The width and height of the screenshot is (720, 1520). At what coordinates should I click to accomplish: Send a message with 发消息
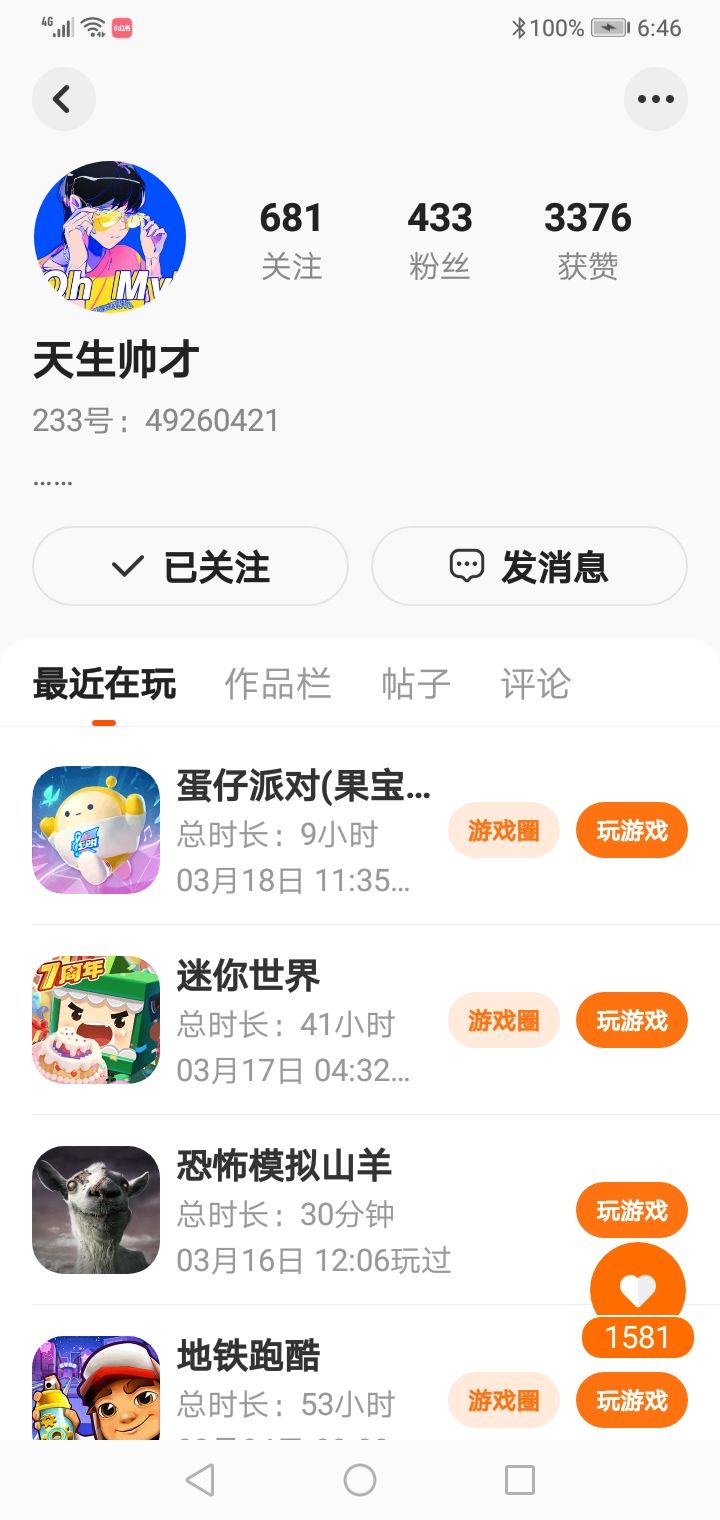529,567
